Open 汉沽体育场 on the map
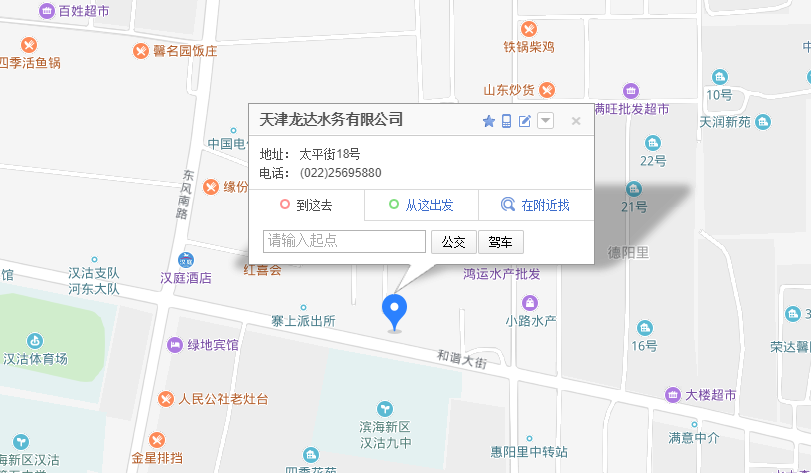 click(35, 358)
